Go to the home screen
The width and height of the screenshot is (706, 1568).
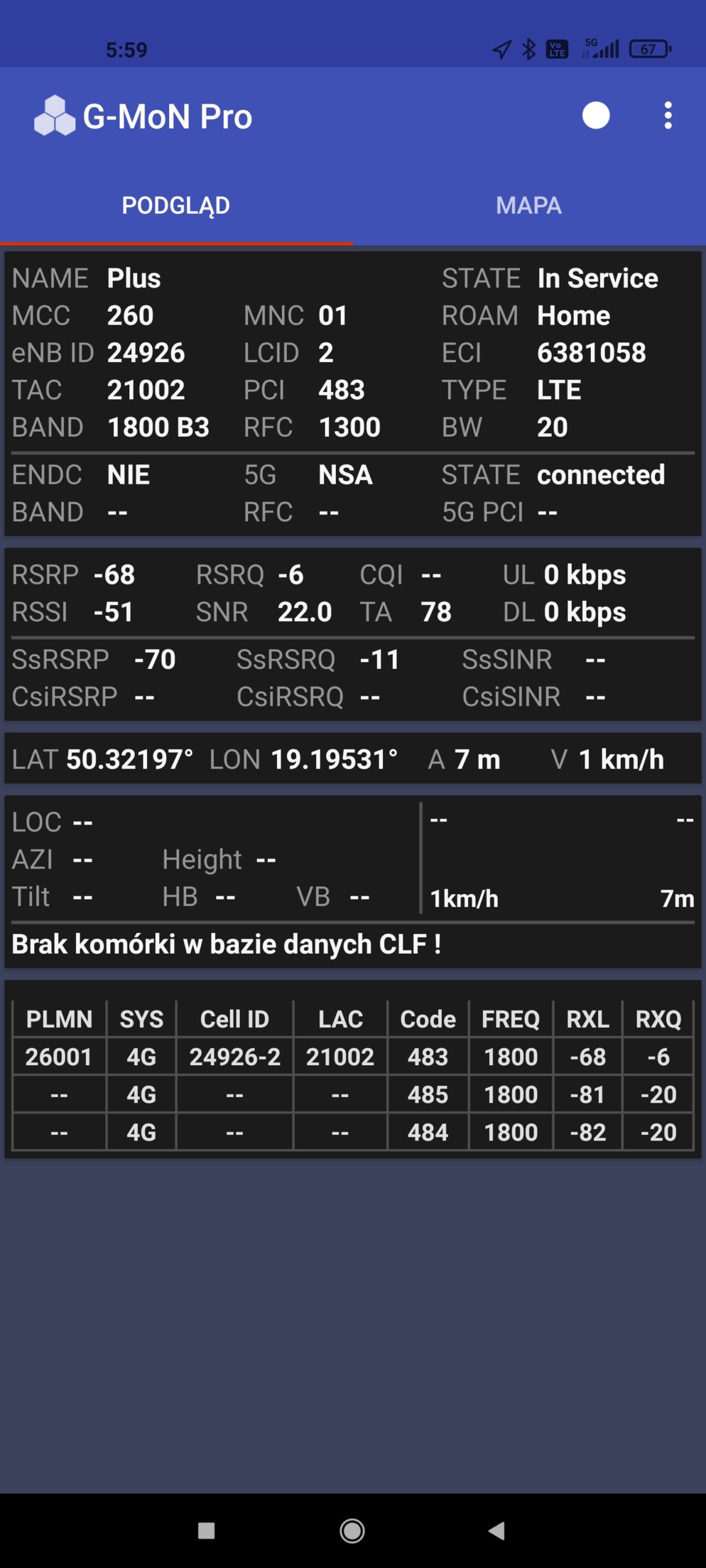(352, 1531)
